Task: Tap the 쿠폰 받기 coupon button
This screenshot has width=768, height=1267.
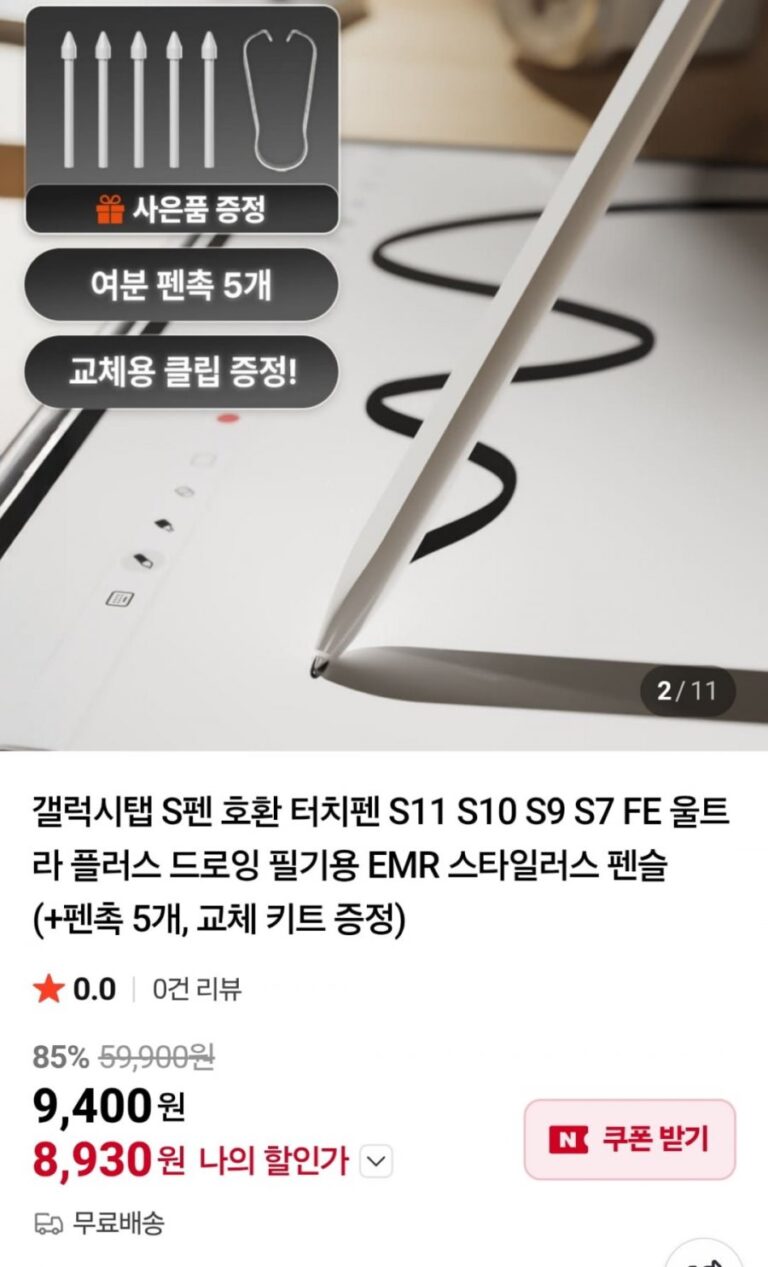Action: (629, 1139)
